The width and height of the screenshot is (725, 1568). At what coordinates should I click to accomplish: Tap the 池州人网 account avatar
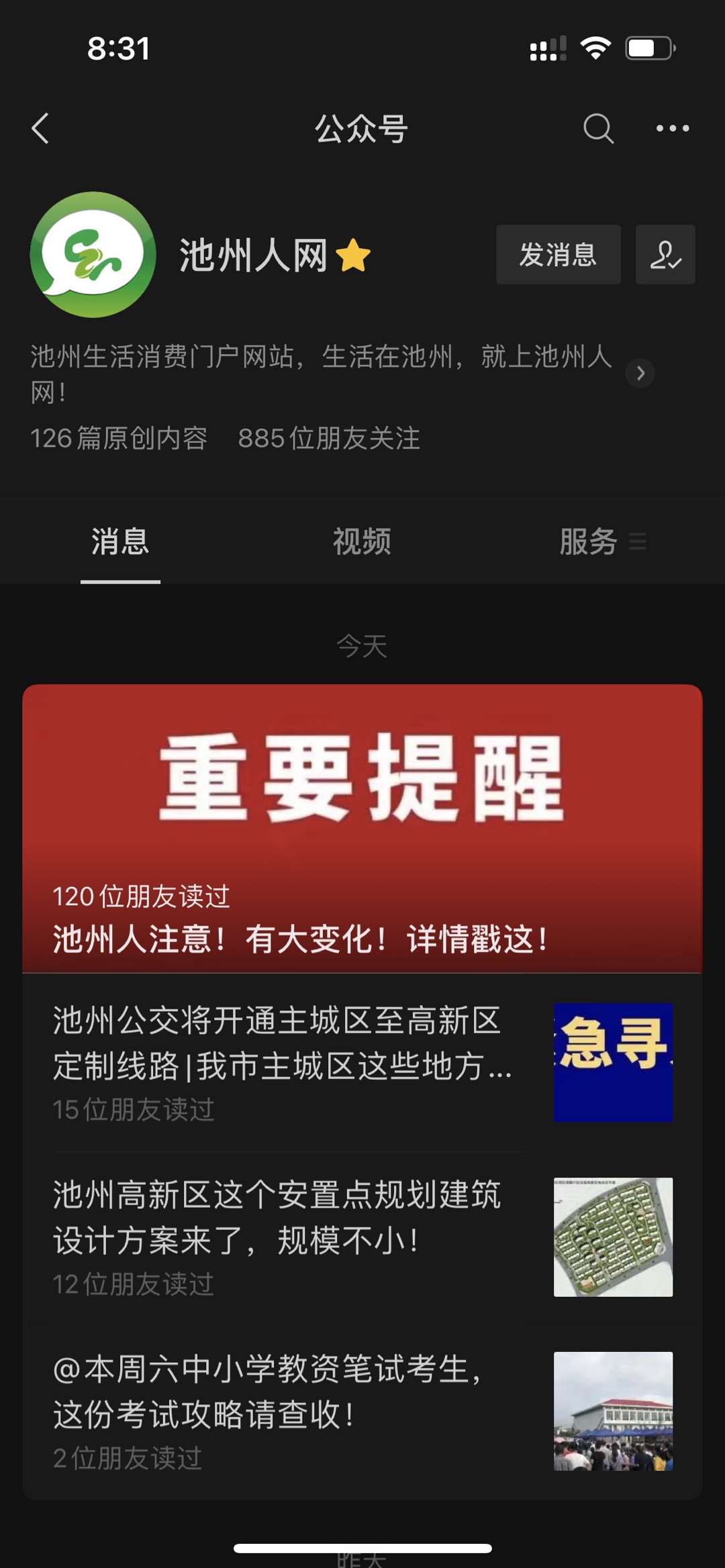pos(93,254)
